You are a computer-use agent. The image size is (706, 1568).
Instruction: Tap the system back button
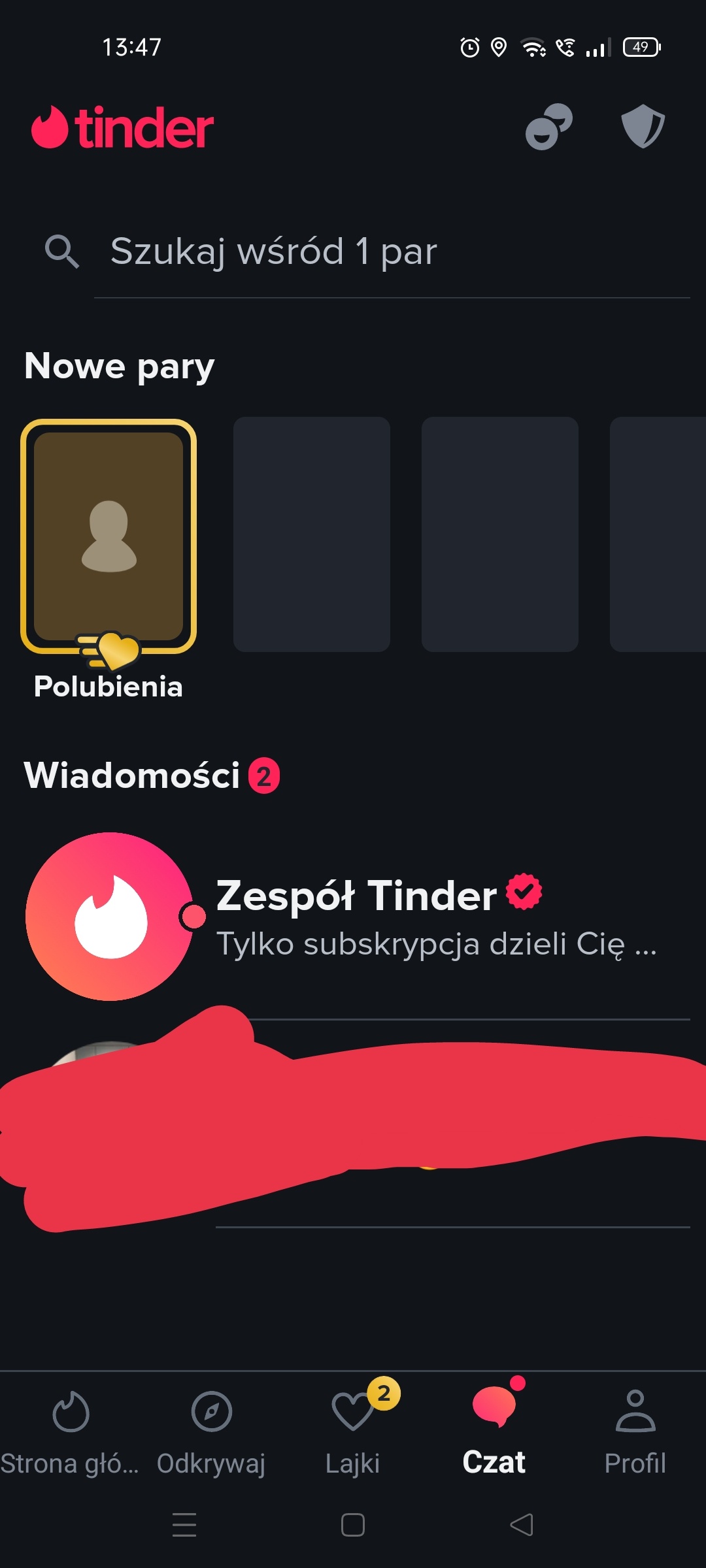point(522,1525)
